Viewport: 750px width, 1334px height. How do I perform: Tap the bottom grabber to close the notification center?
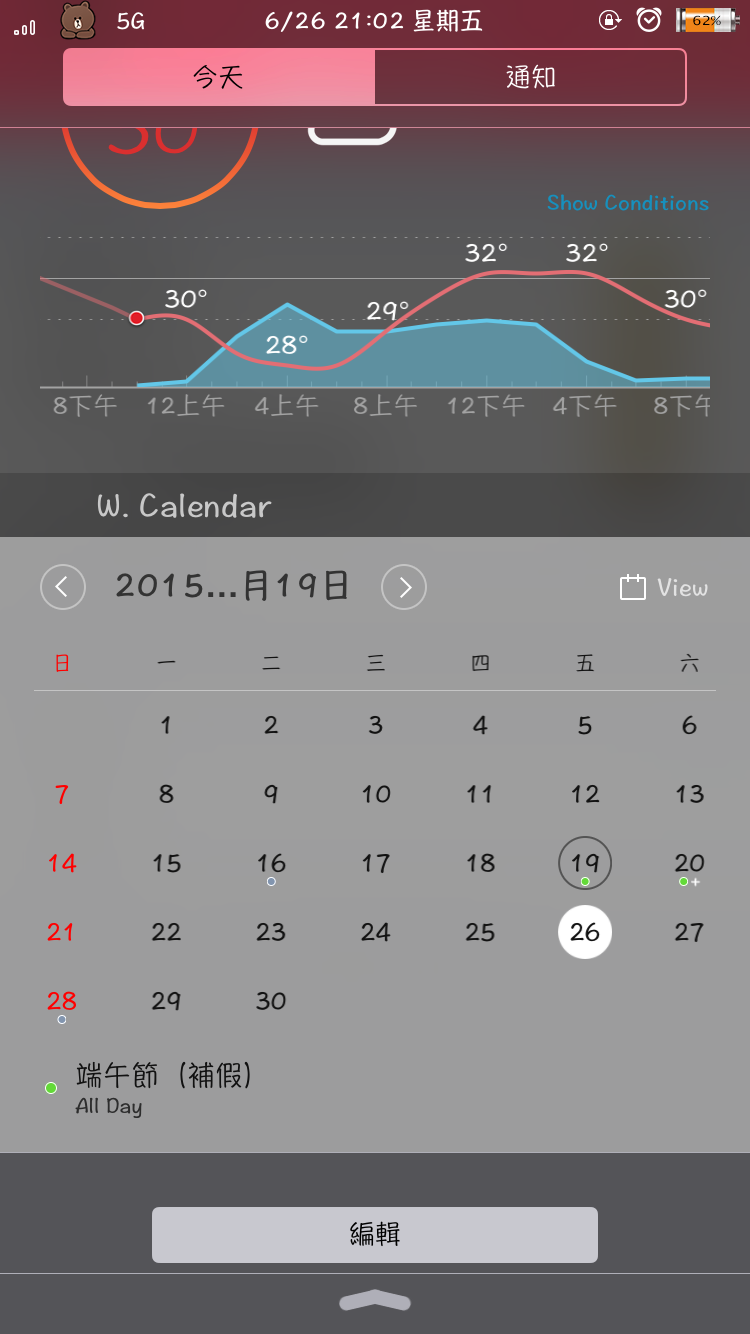click(375, 1300)
